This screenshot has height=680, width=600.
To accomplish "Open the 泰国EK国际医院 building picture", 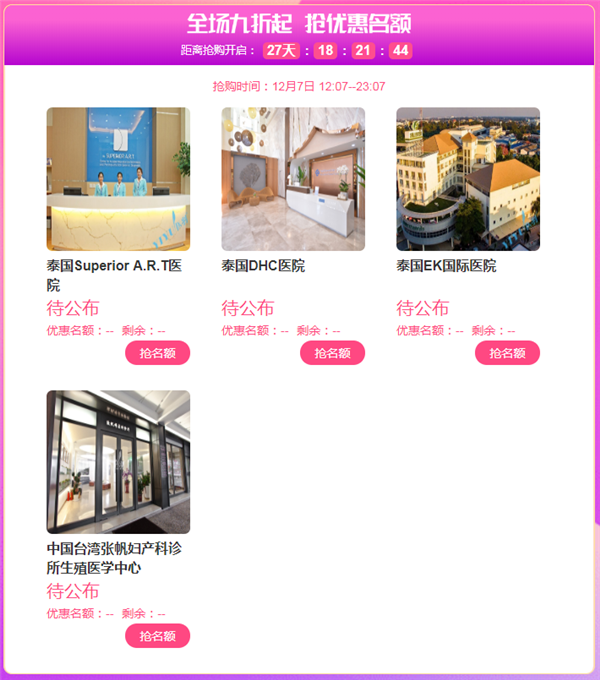I will click(x=468, y=179).
